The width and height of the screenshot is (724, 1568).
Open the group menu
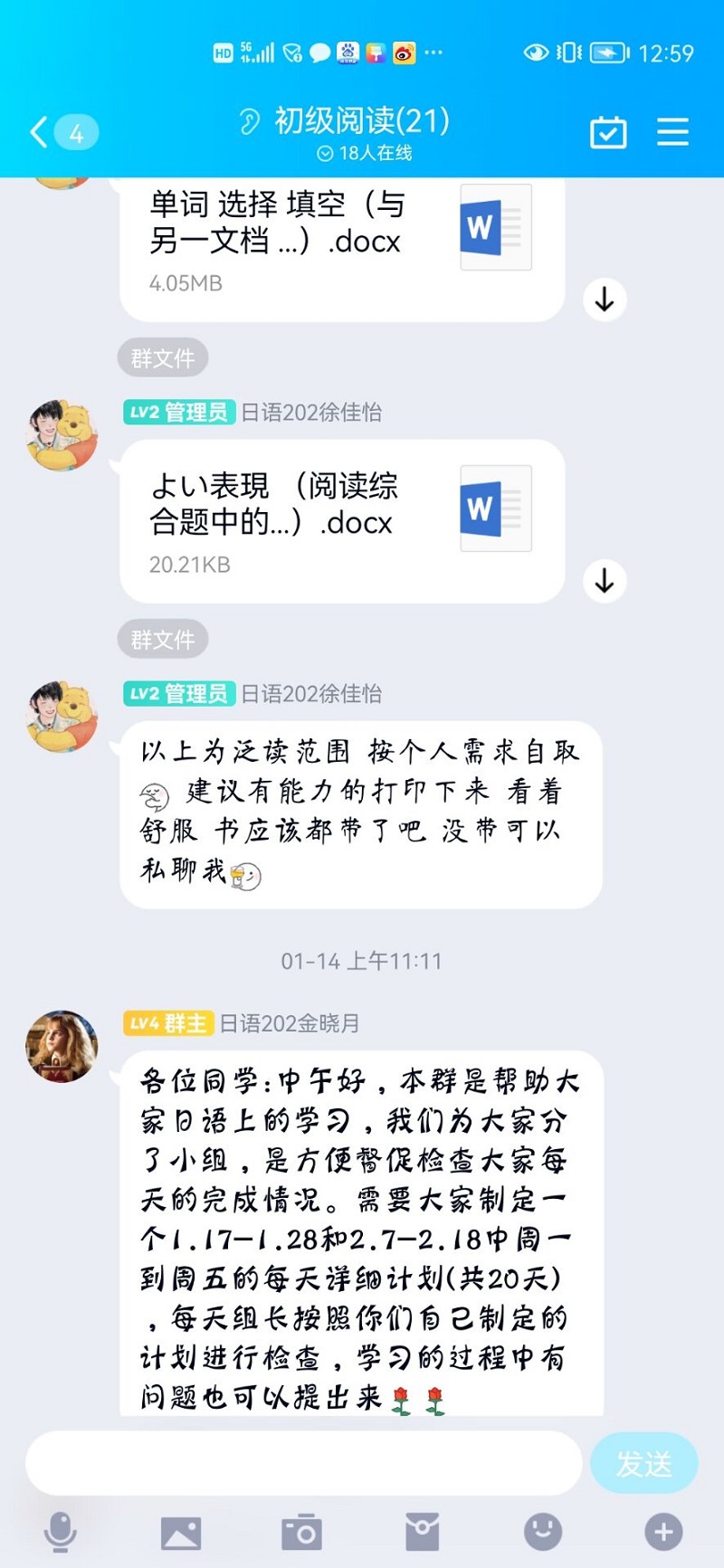click(x=672, y=132)
